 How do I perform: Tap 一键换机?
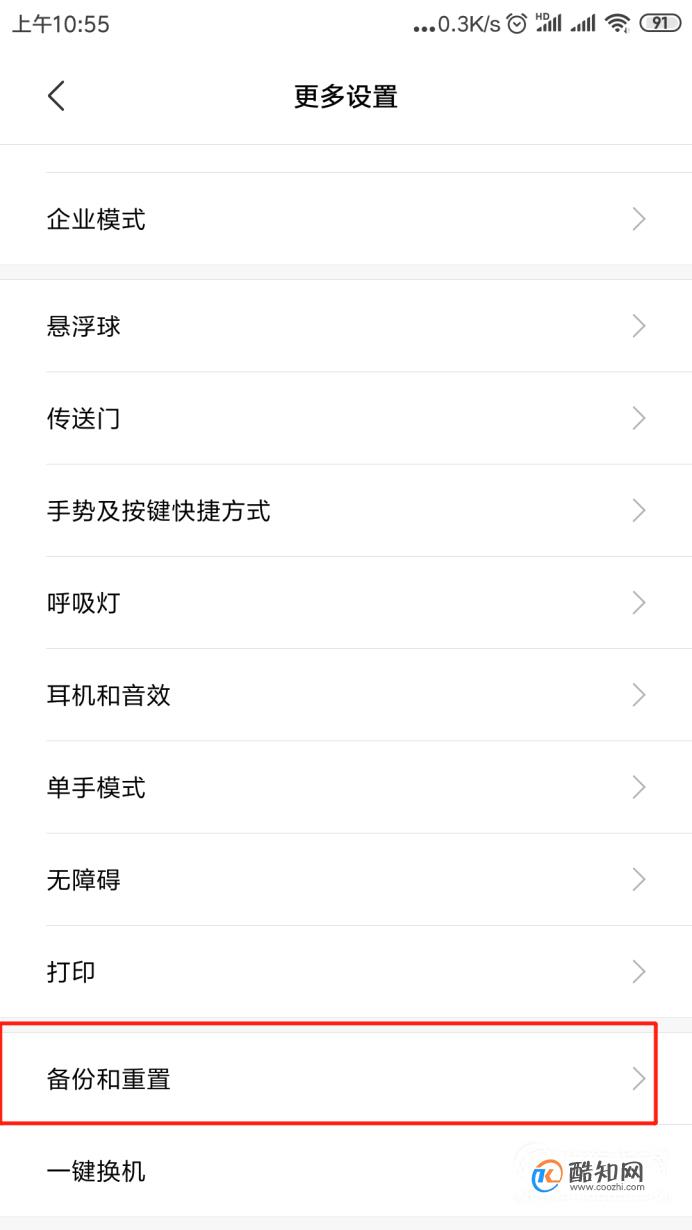click(346, 1171)
